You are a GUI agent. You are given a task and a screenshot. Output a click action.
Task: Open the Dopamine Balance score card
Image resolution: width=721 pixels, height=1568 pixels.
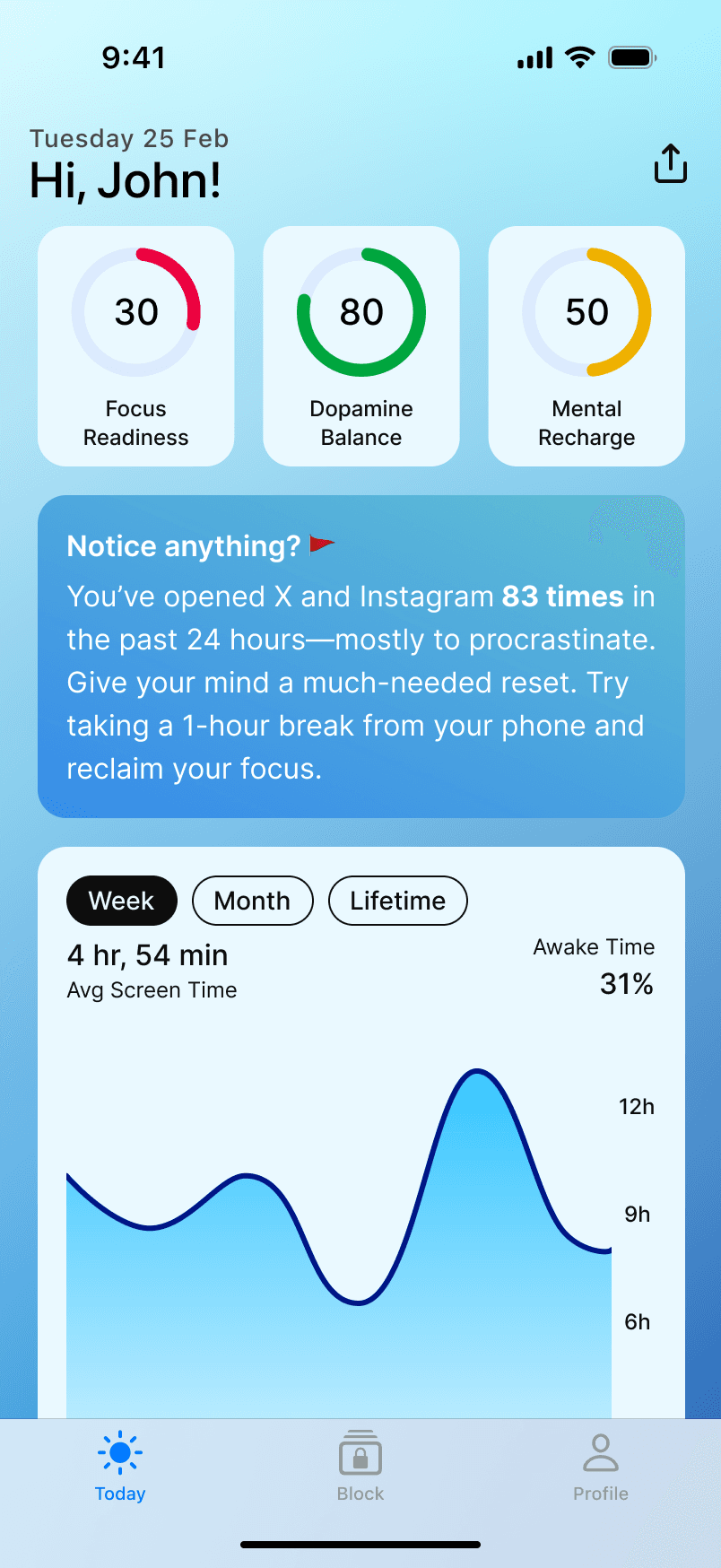coord(361,346)
